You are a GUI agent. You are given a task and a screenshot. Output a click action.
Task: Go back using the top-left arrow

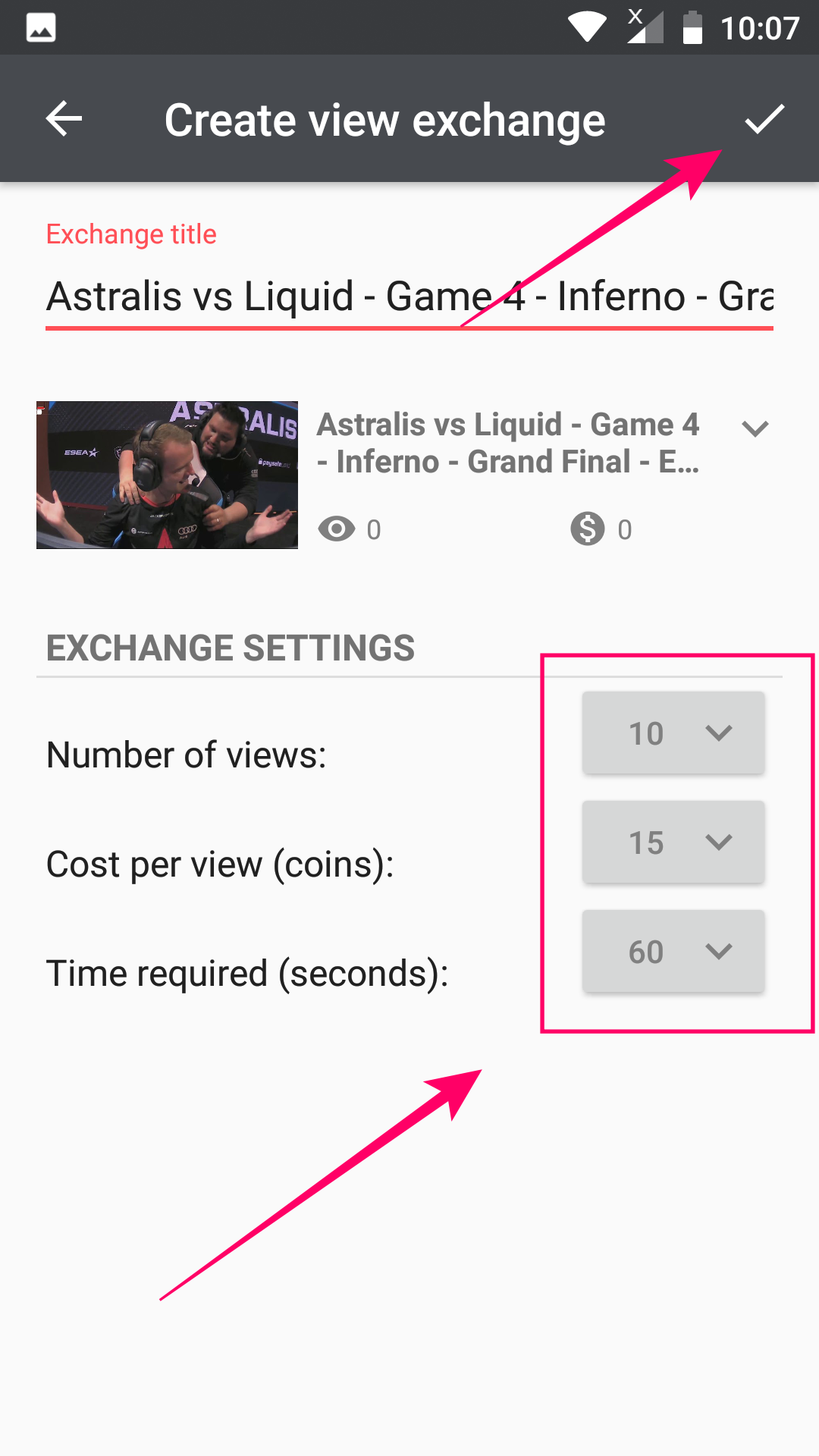[x=64, y=119]
